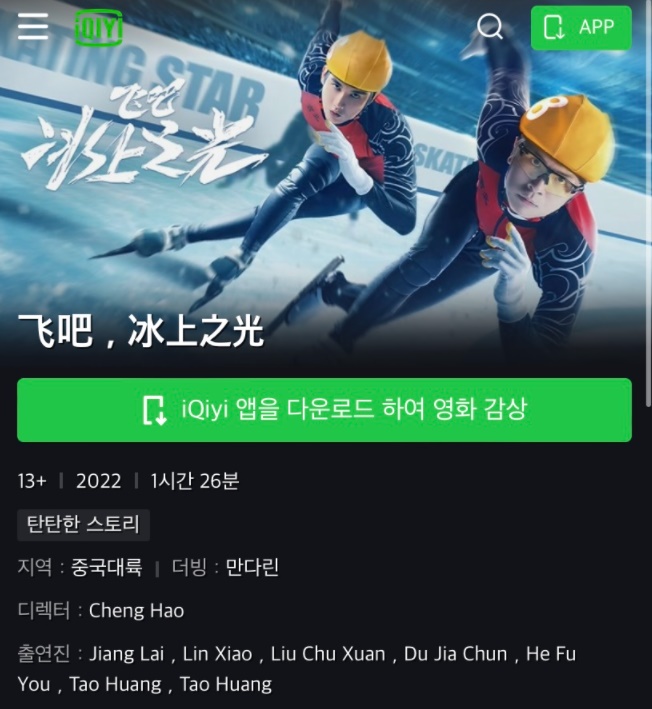
Task: Open the hamburger menu
Action: point(33,27)
